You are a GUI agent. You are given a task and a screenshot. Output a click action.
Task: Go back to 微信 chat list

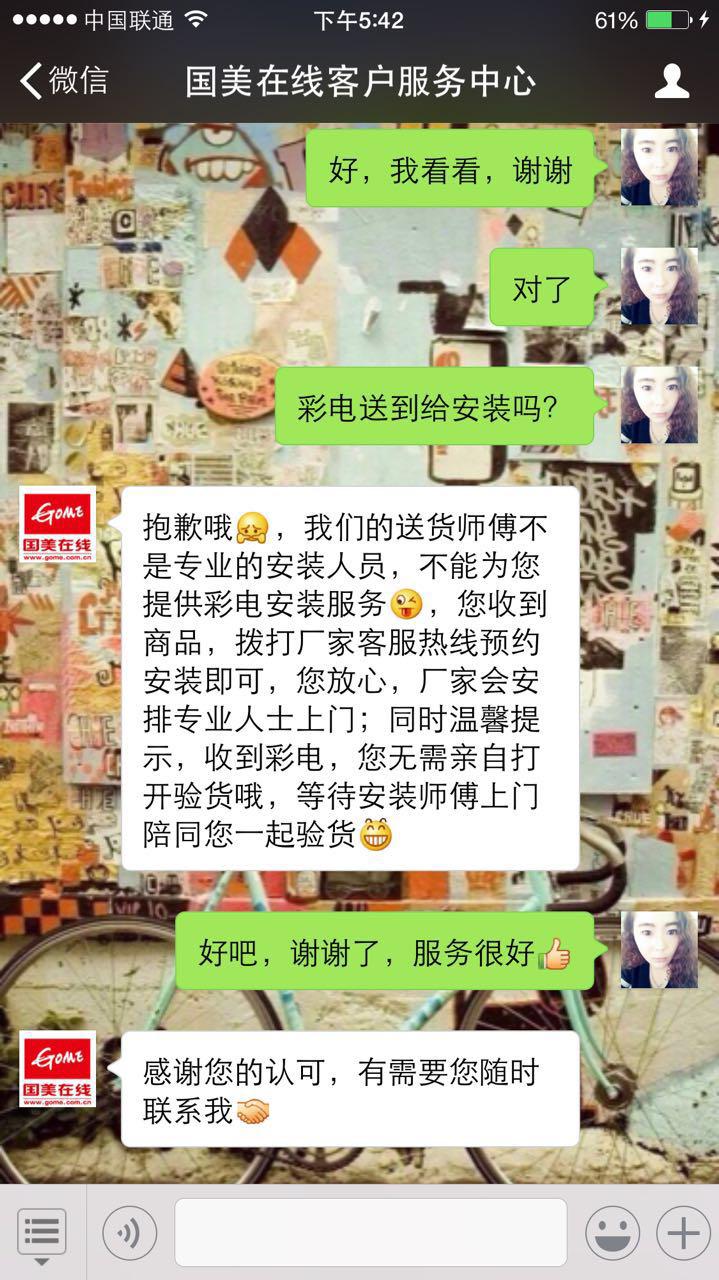[x=64, y=80]
